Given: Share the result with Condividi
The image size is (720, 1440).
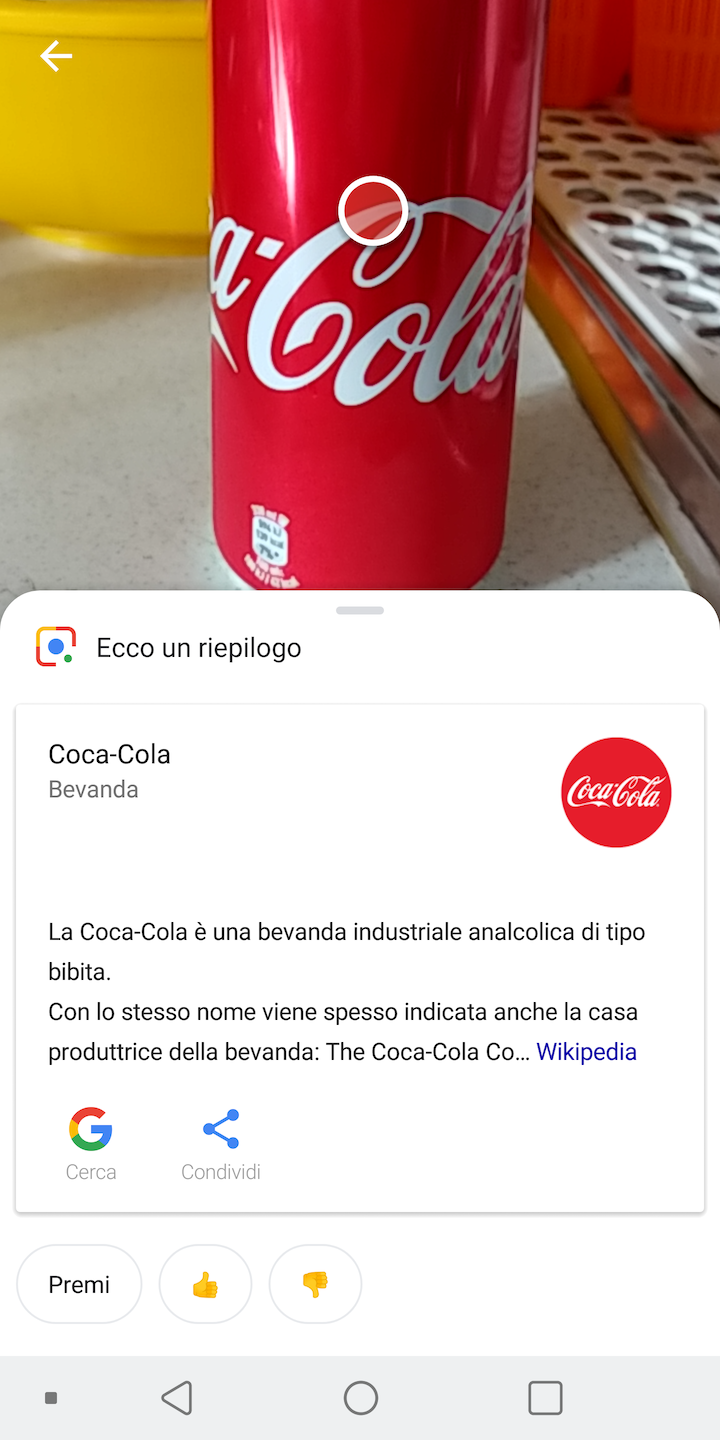Looking at the screenshot, I should [x=221, y=1144].
